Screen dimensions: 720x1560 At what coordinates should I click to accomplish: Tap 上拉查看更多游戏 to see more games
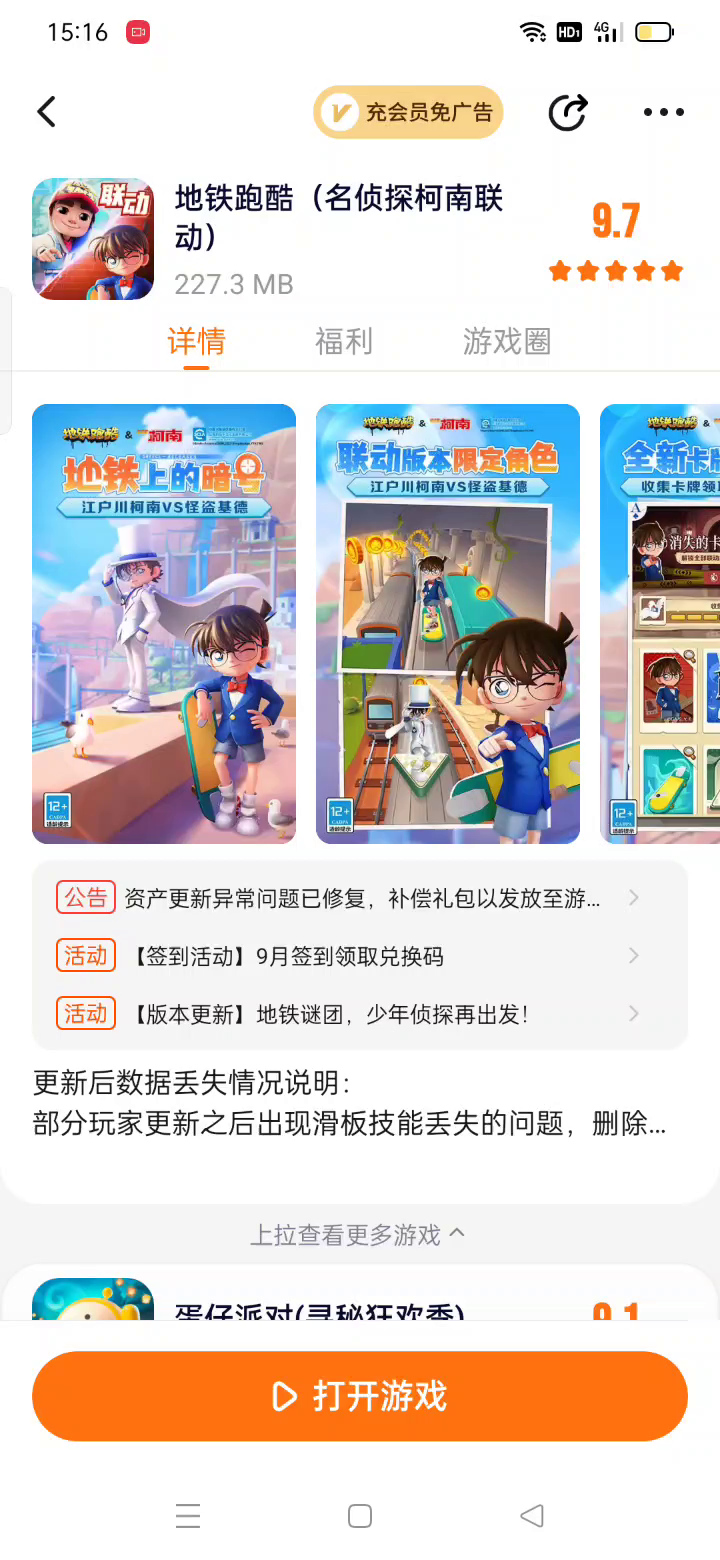coord(358,1235)
